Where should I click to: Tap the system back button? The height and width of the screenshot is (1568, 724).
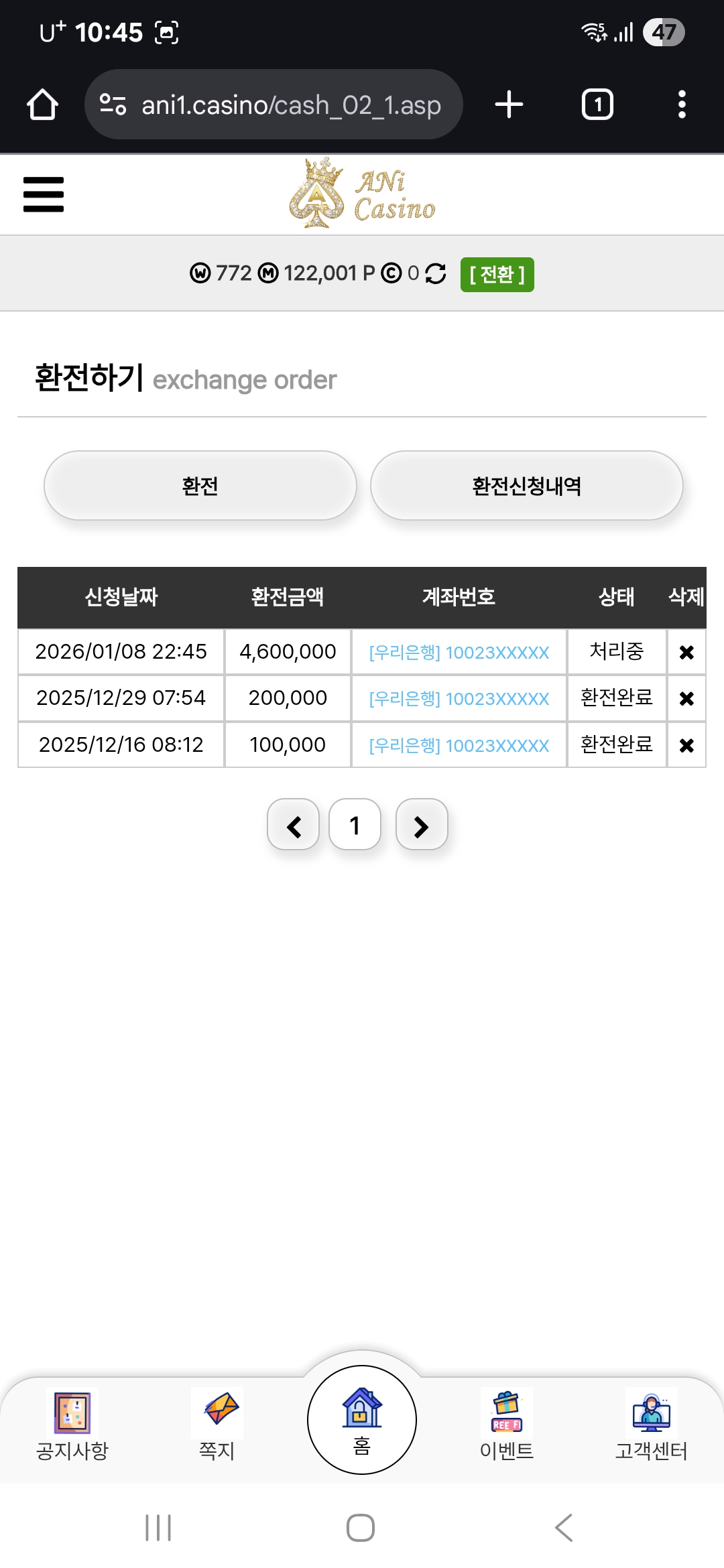click(564, 1528)
